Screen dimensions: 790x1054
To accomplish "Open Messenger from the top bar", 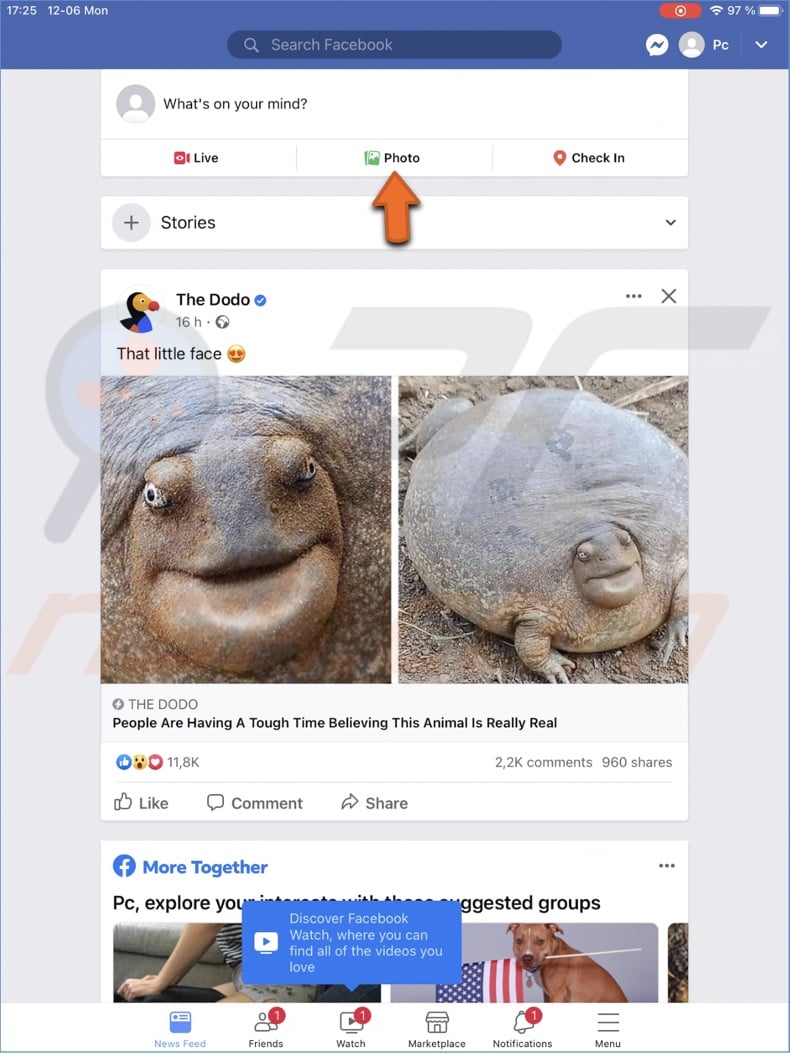I will [x=657, y=45].
